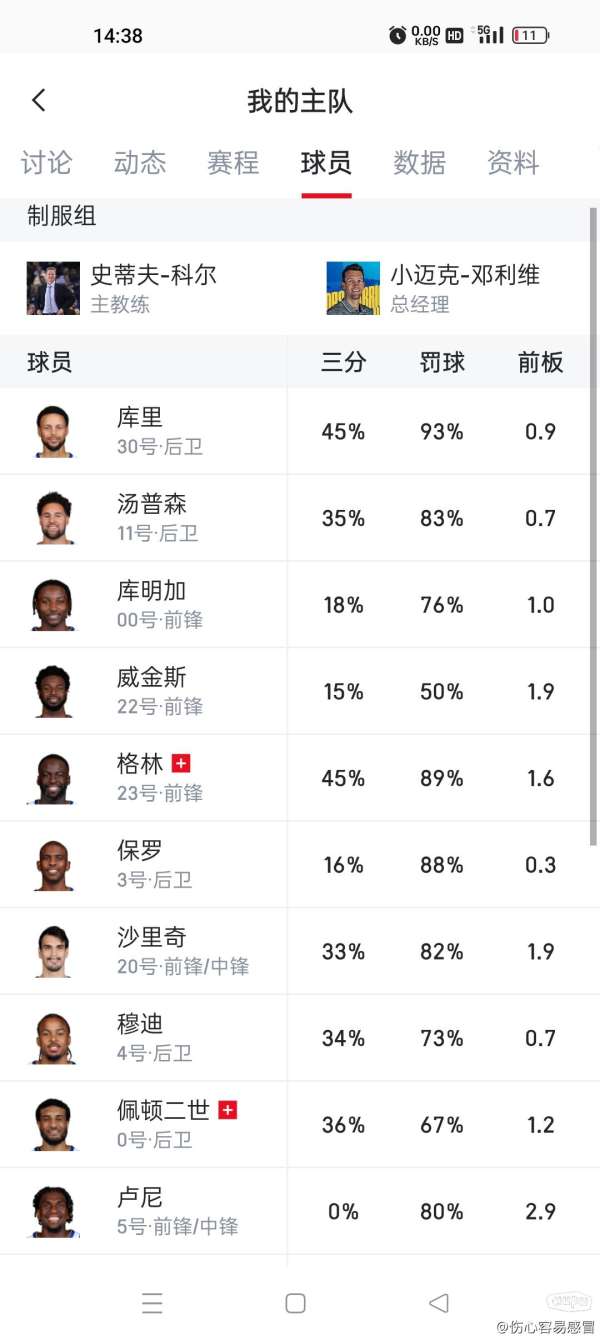Select the 数据 tab
This screenshot has height=1340, width=600.
point(420,162)
